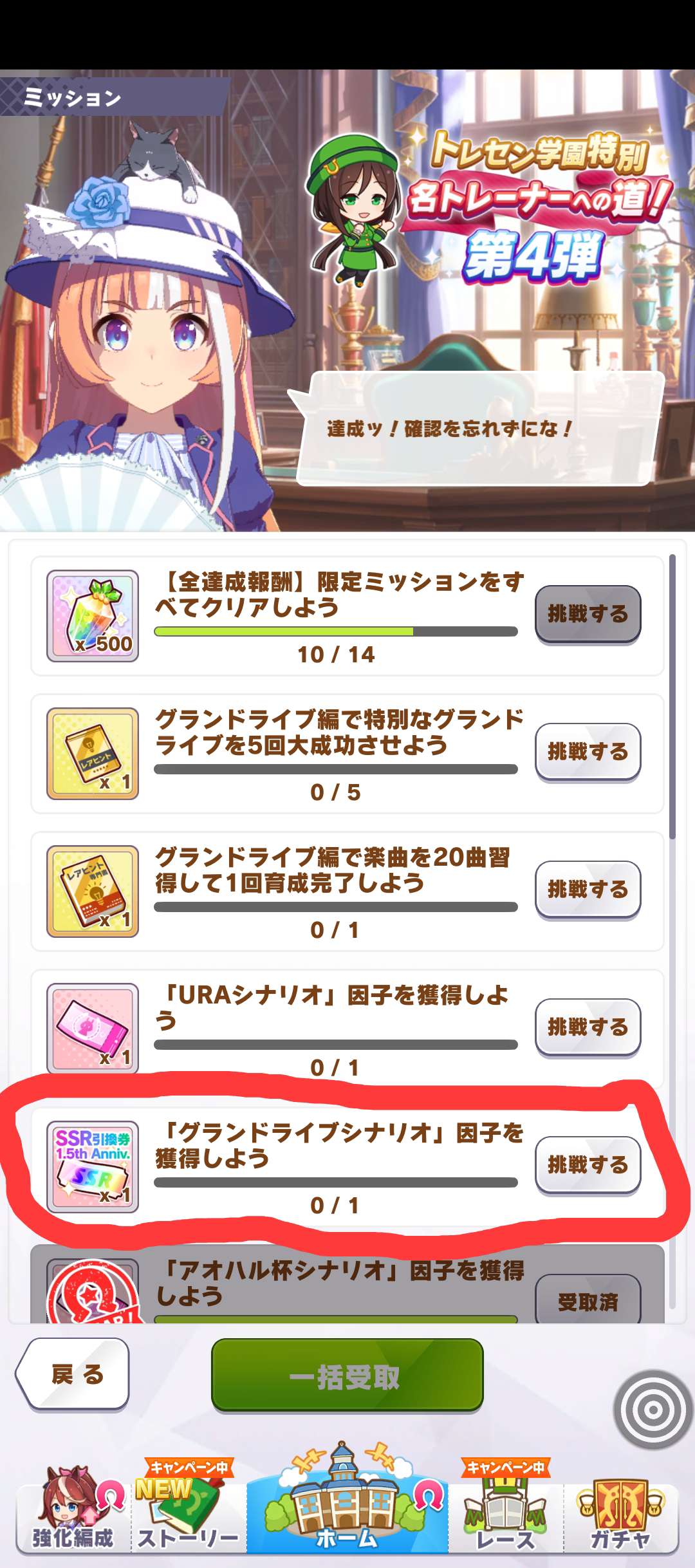Tap 挑戦する for the 全達成報酬 mission
The height and width of the screenshot is (1568, 695).
pyautogui.click(x=588, y=614)
